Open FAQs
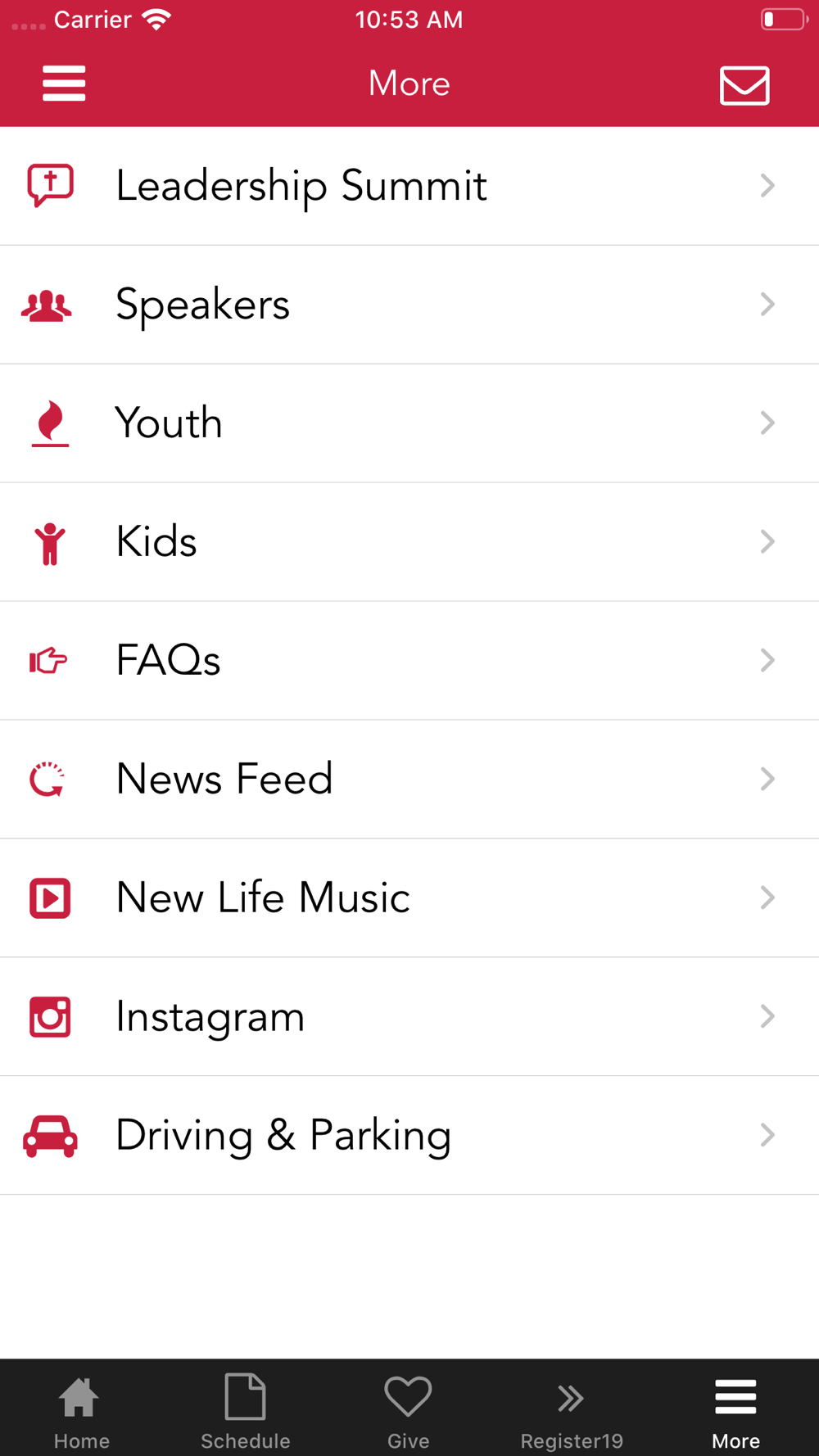This screenshot has width=819, height=1456. 409,661
